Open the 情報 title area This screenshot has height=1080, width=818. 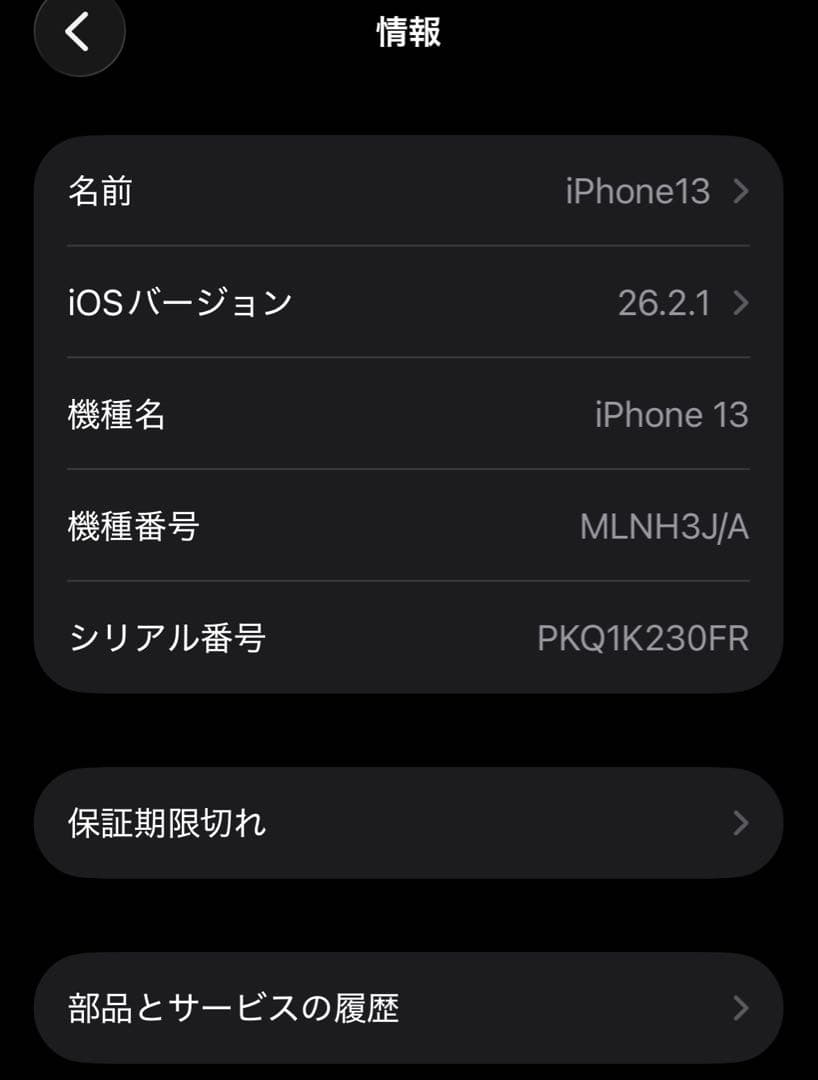[409, 30]
